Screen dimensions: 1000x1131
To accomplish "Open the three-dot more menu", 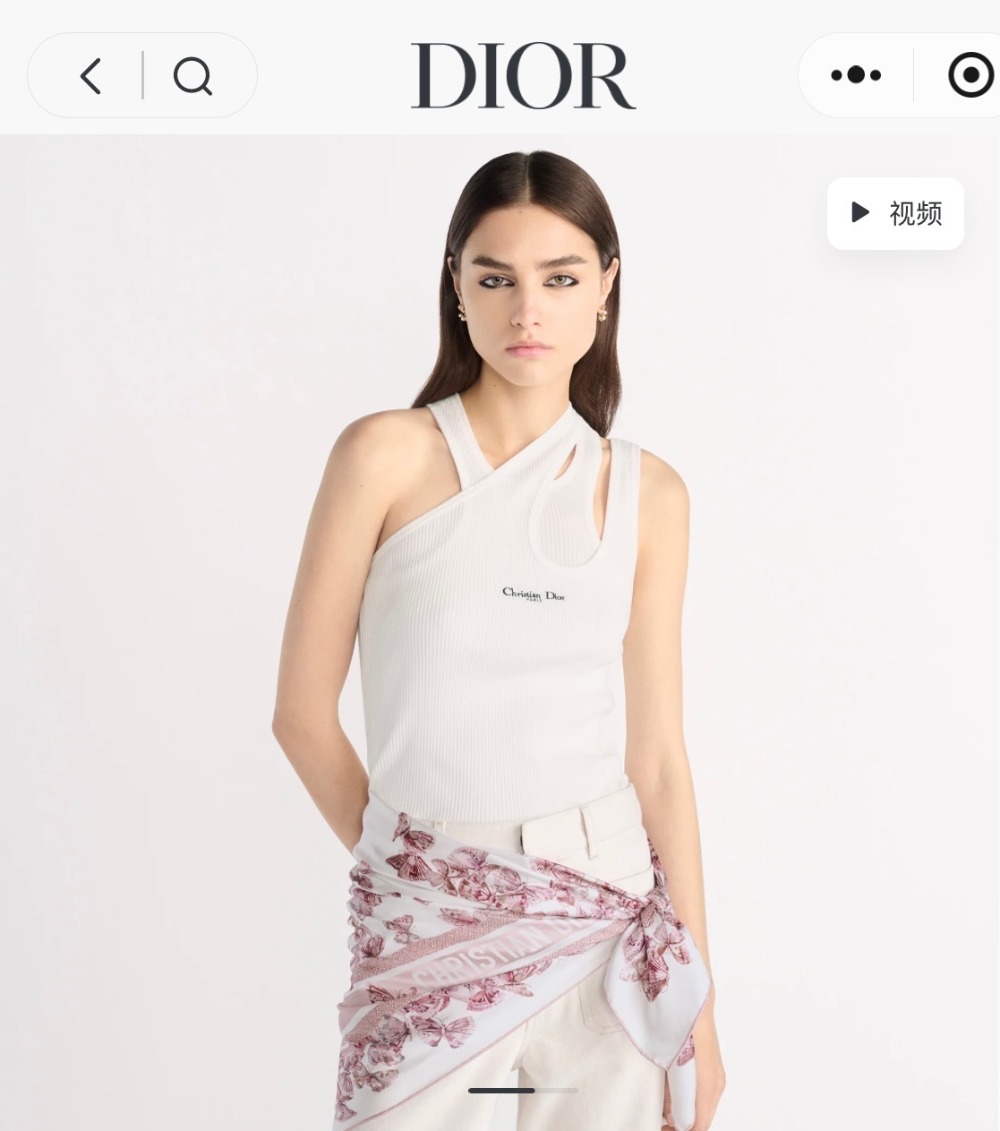I will [856, 75].
